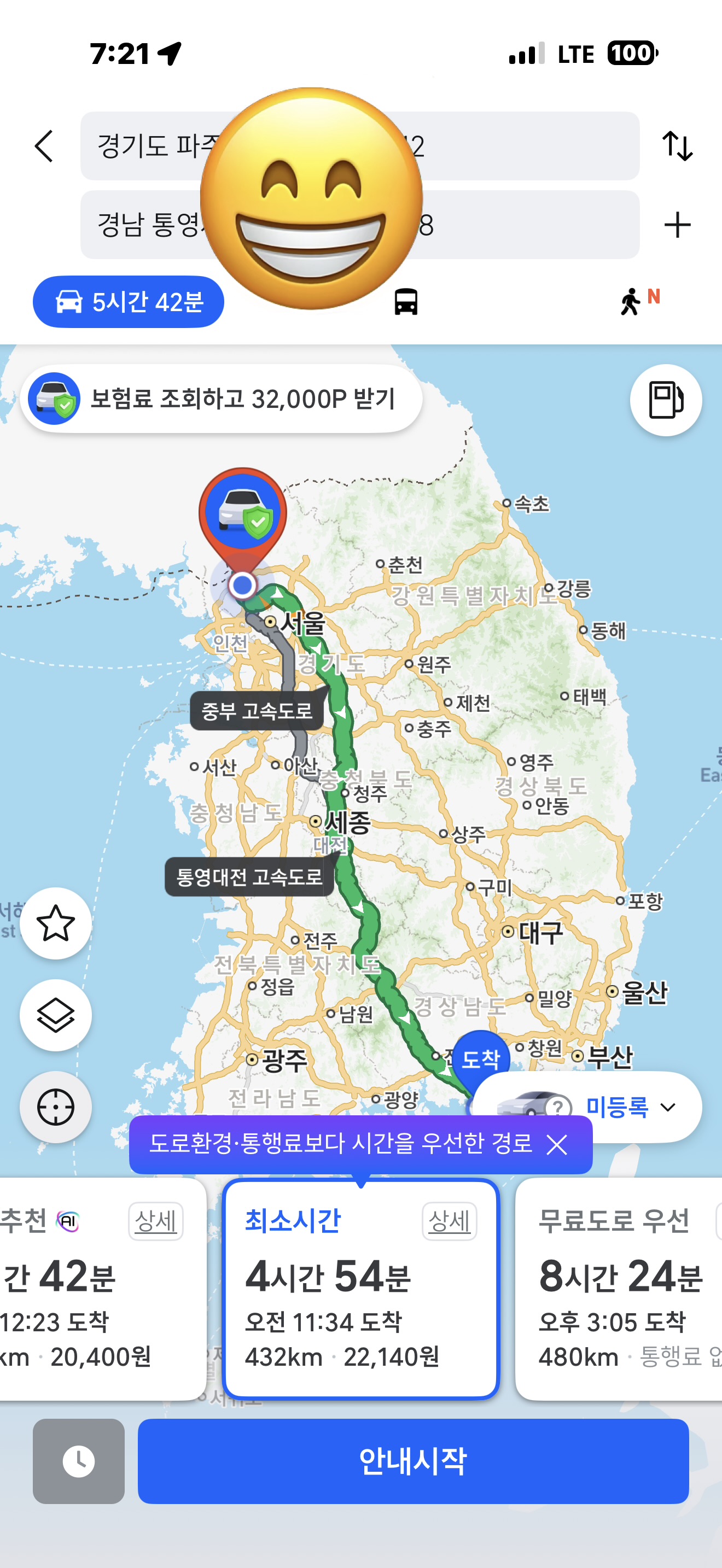Image resolution: width=722 pixels, height=1568 pixels.
Task: Start navigation with 안내시작
Action: pos(413,1461)
